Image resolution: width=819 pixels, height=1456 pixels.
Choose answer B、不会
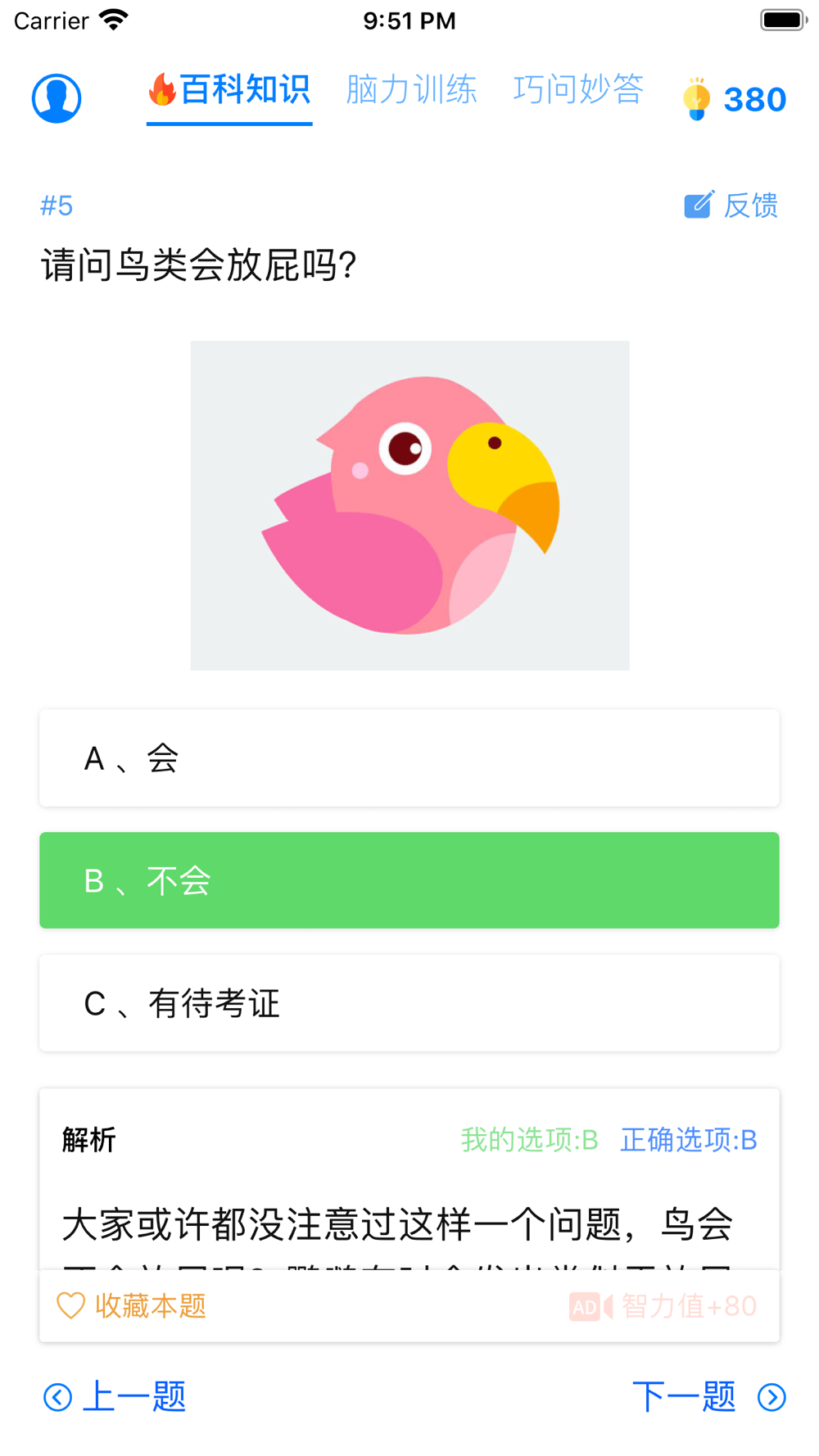tap(409, 880)
